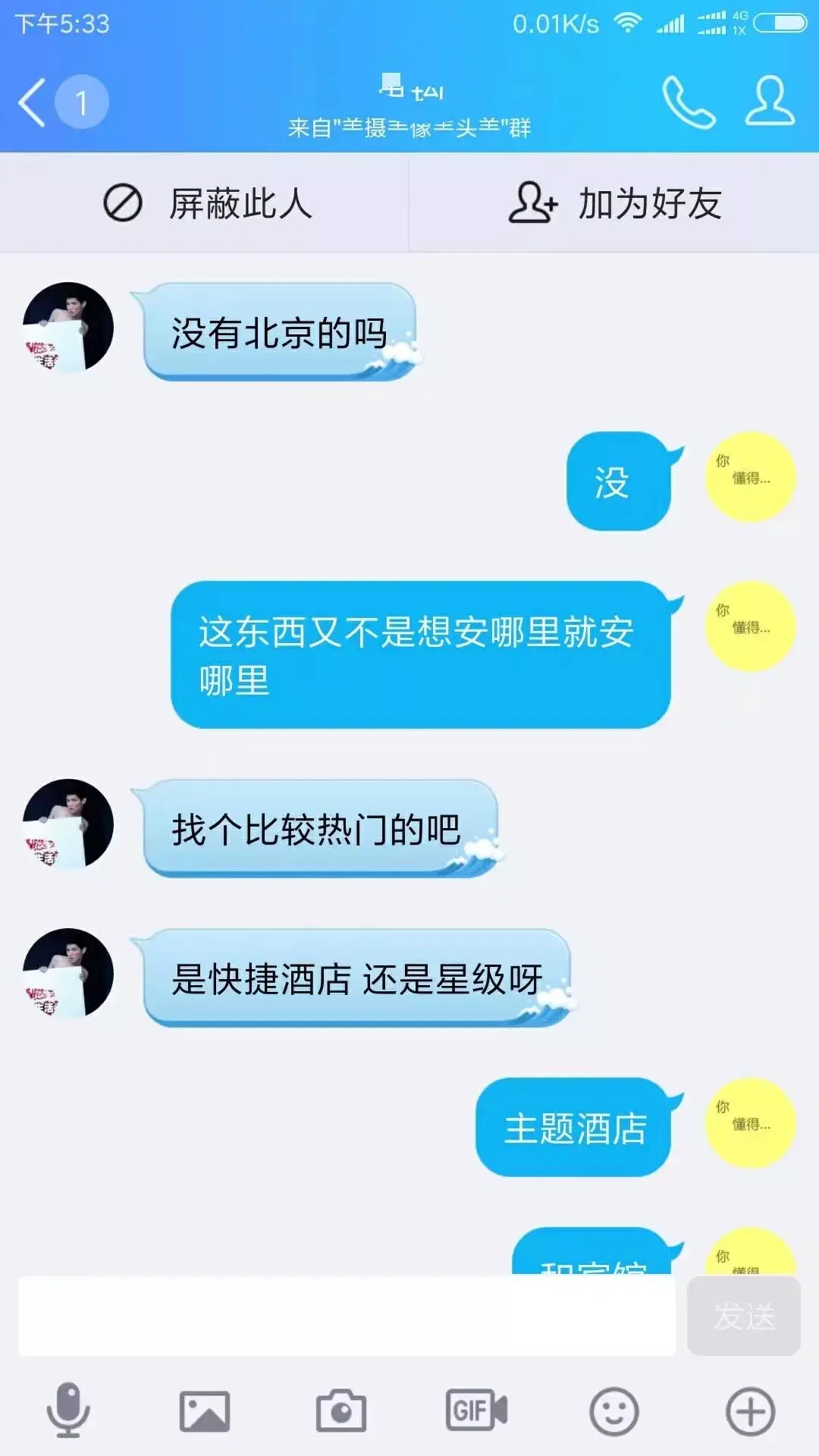Launch the camera to take a photo

(x=341, y=1411)
